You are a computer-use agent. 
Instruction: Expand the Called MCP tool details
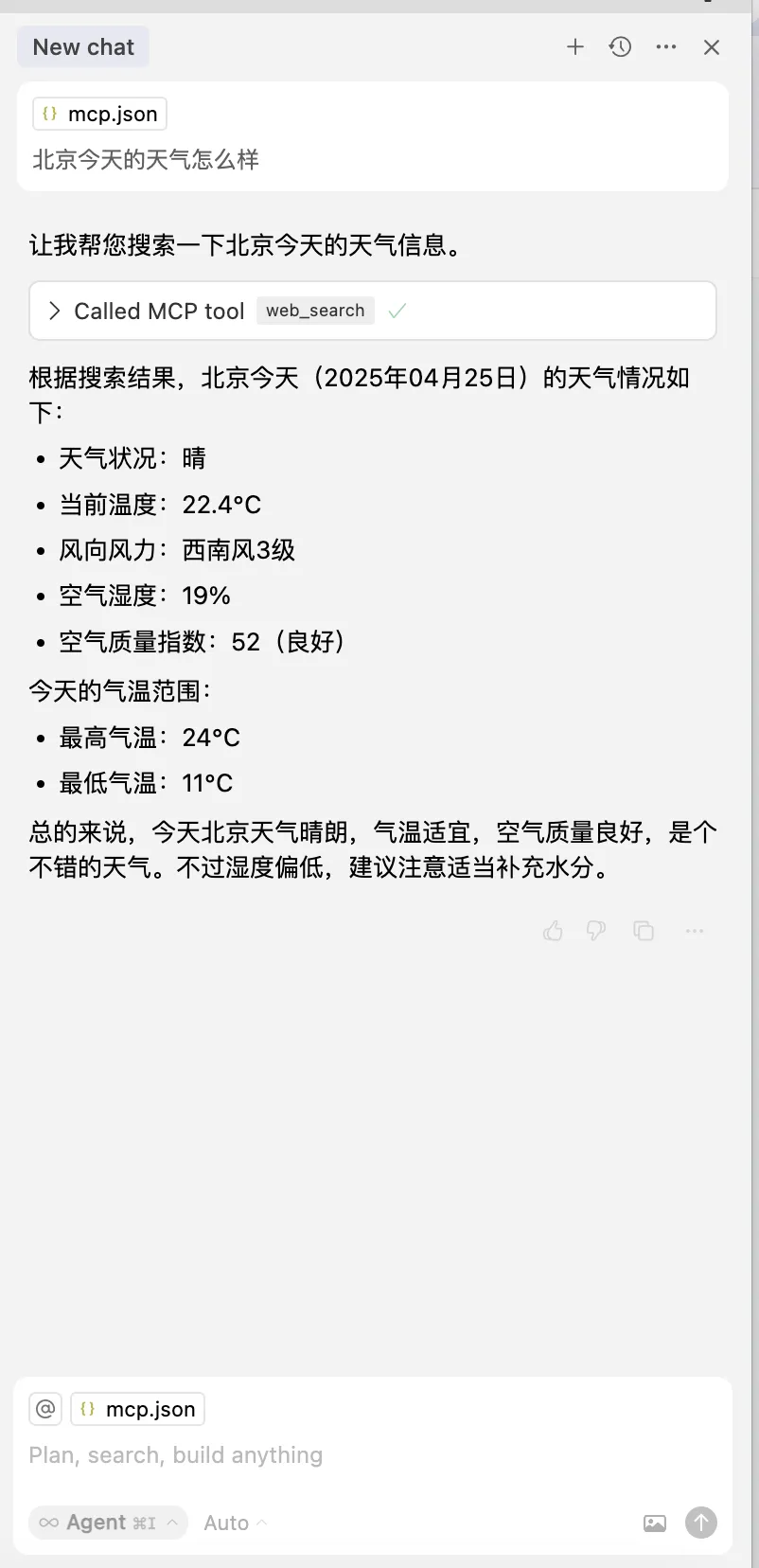[54, 311]
